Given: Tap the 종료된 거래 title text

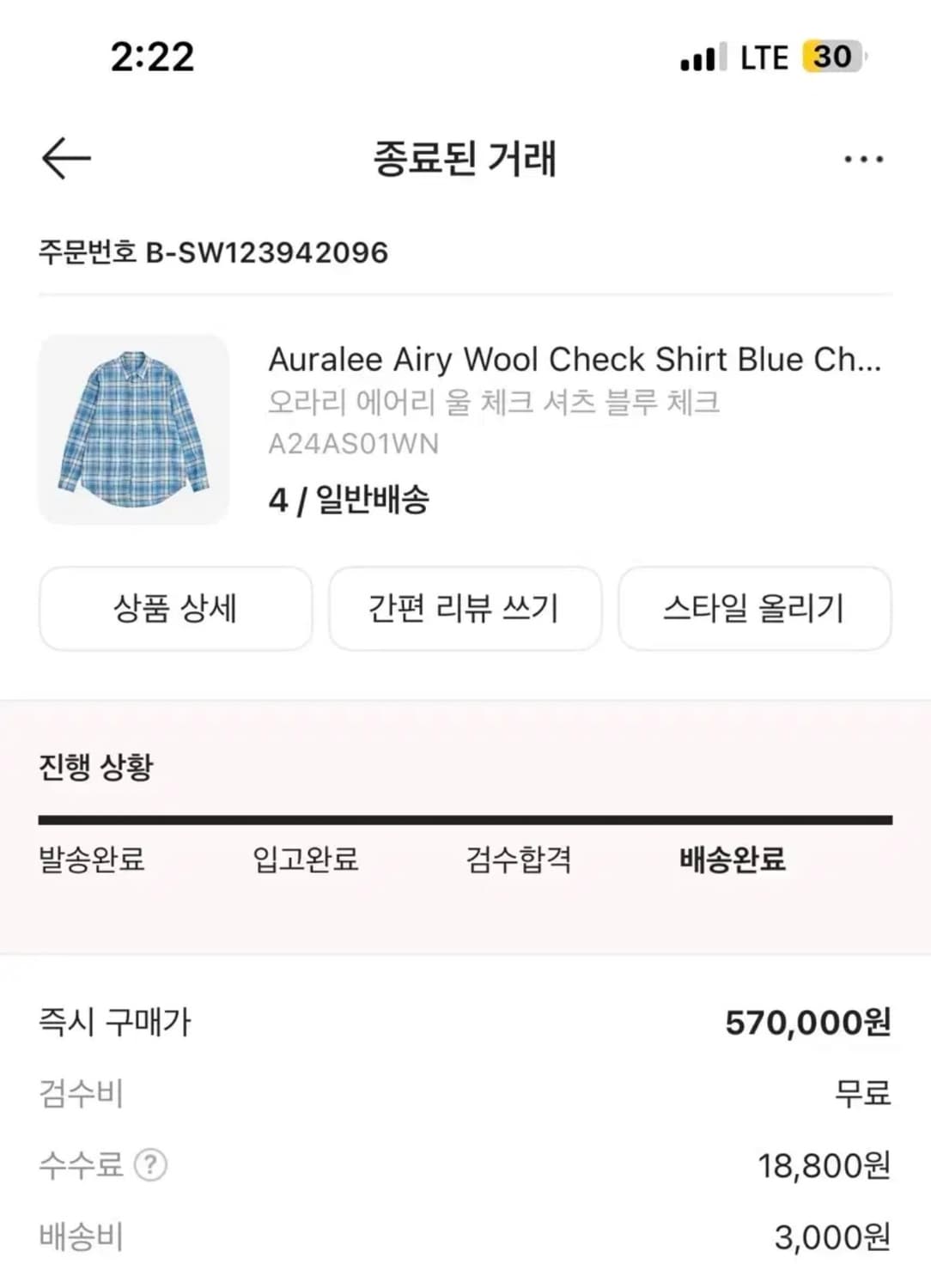Looking at the screenshot, I should point(465,160).
